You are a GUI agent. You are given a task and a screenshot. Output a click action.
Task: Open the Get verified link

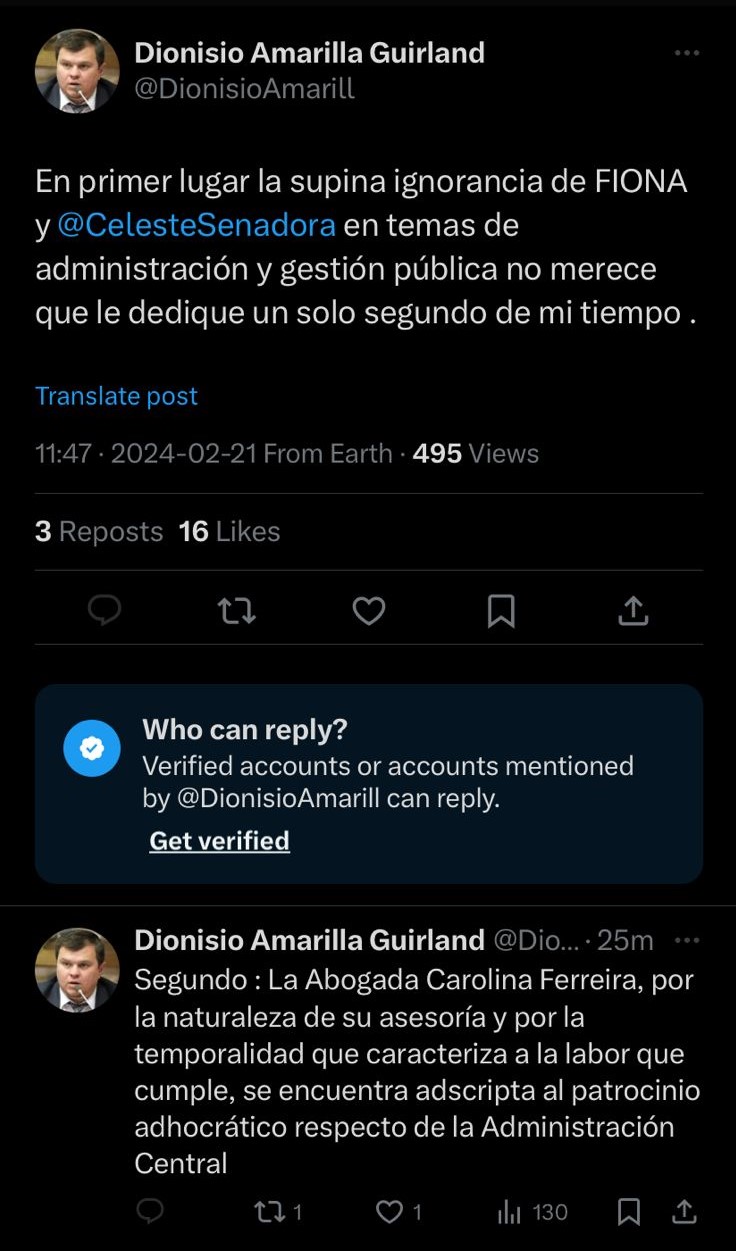tap(219, 840)
